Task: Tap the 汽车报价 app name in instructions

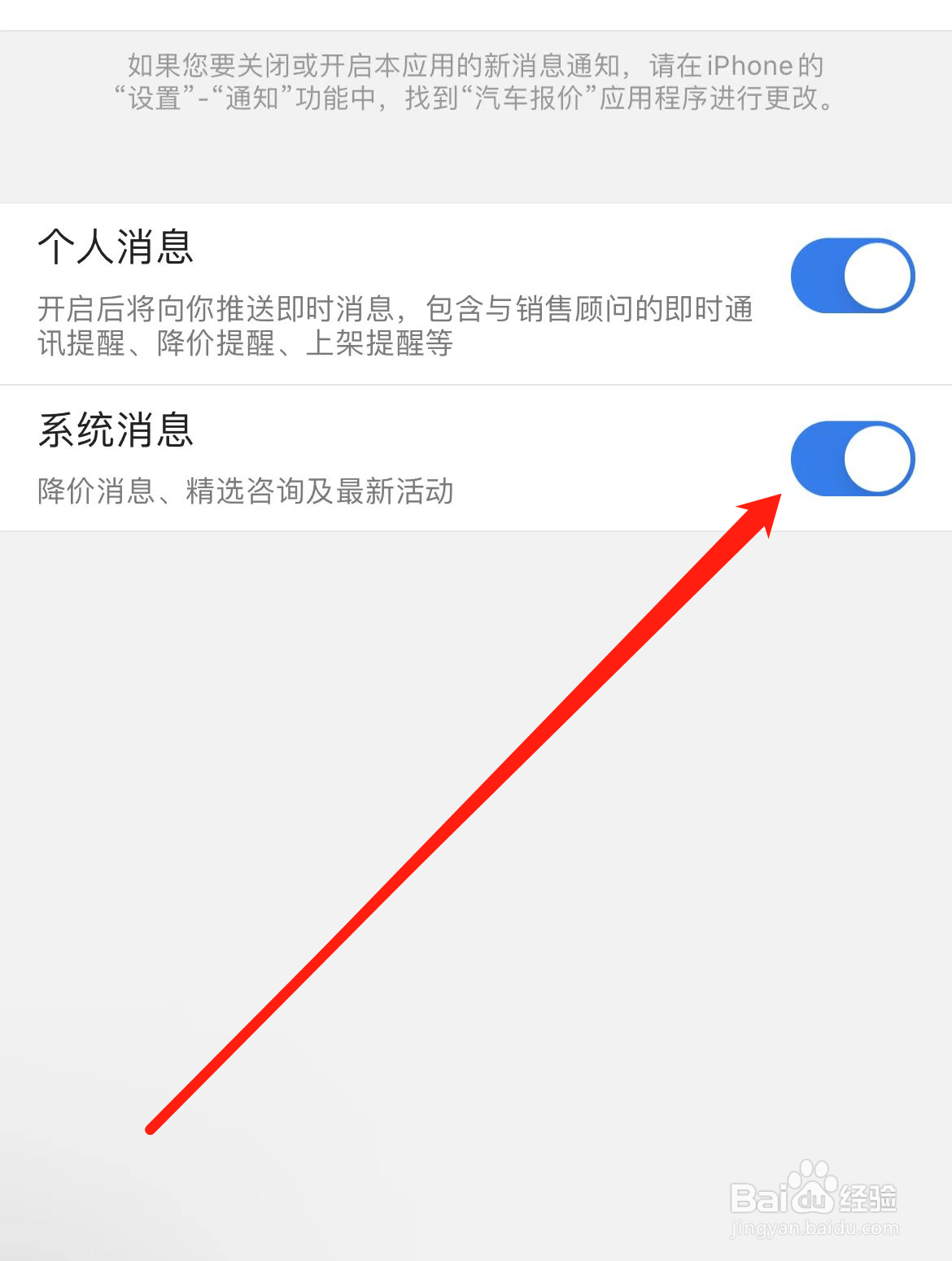Action: (x=529, y=101)
